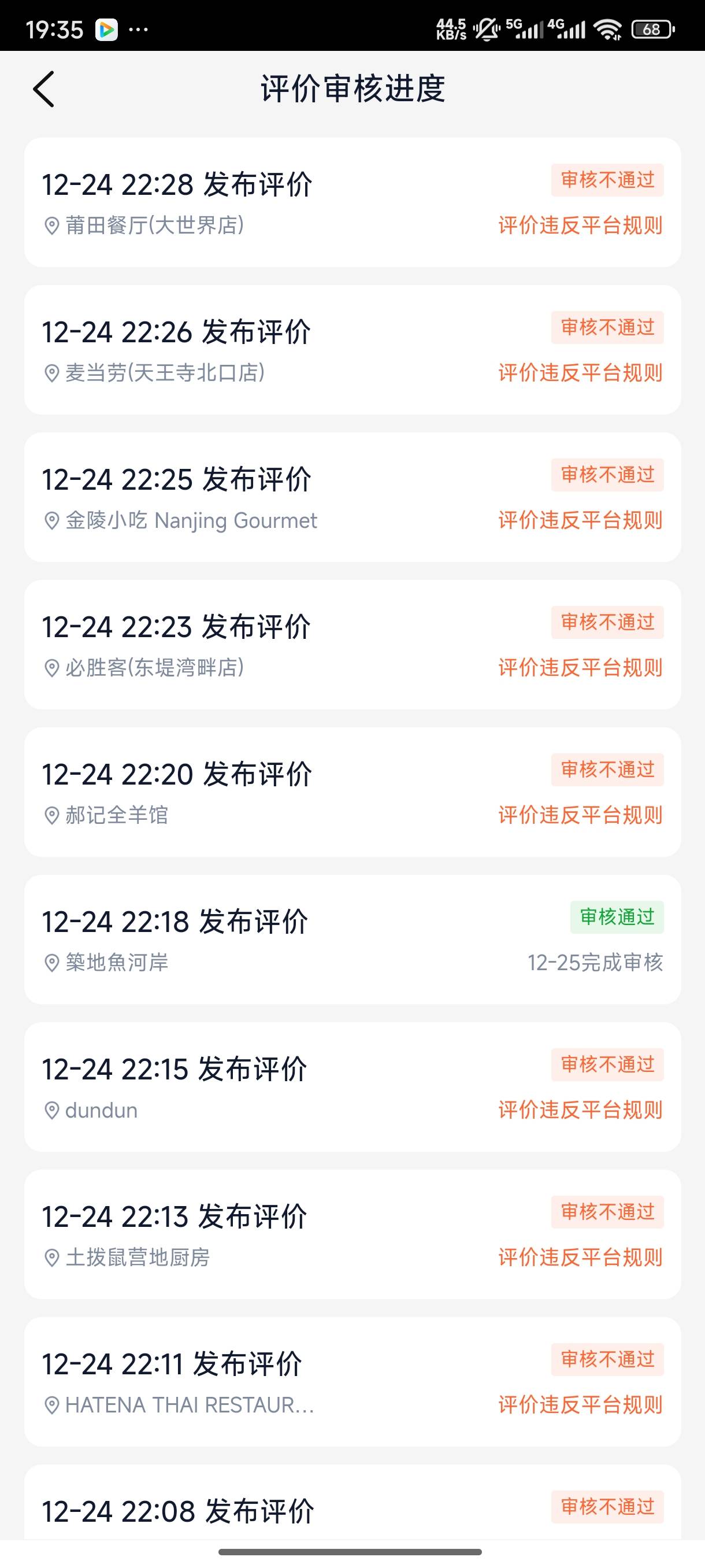Open the 土拨鼠营地厨房 review entry

point(352,1233)
